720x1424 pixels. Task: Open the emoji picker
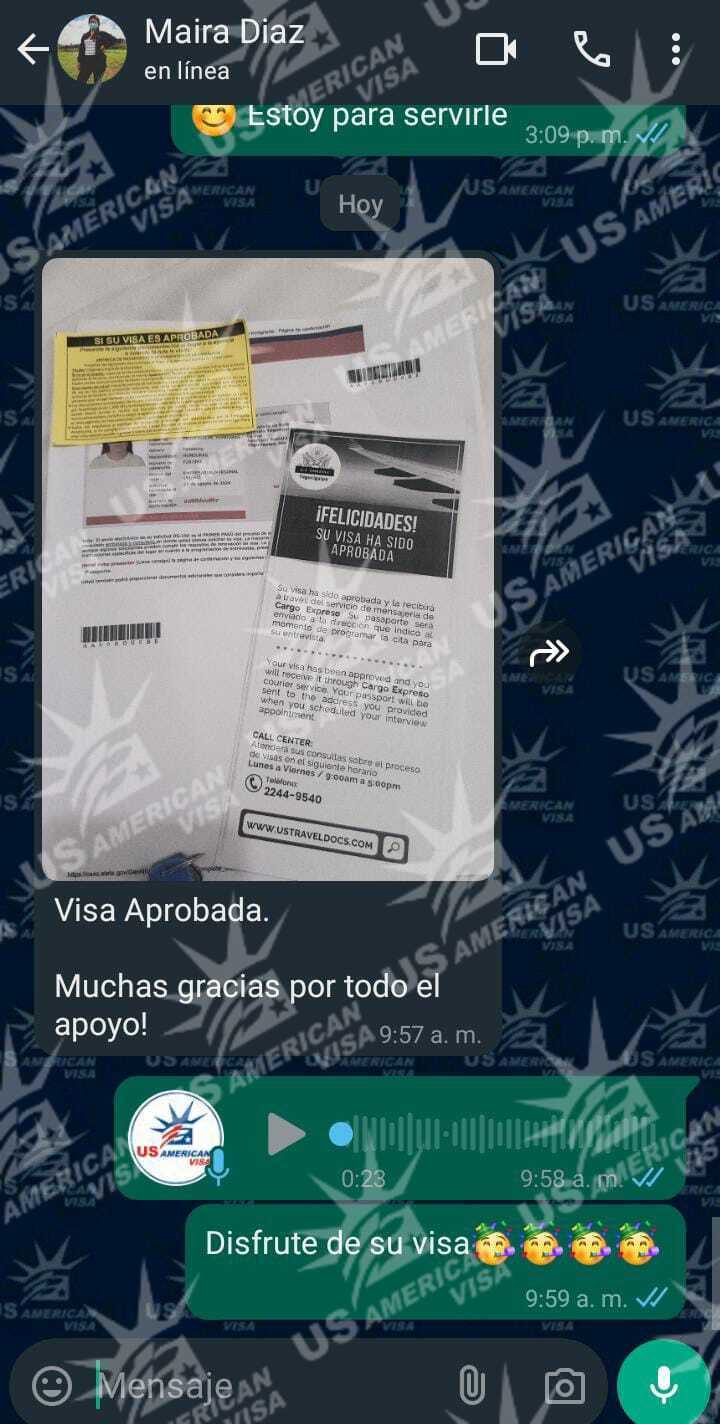pyautogui.click(x=52, y=1385)
